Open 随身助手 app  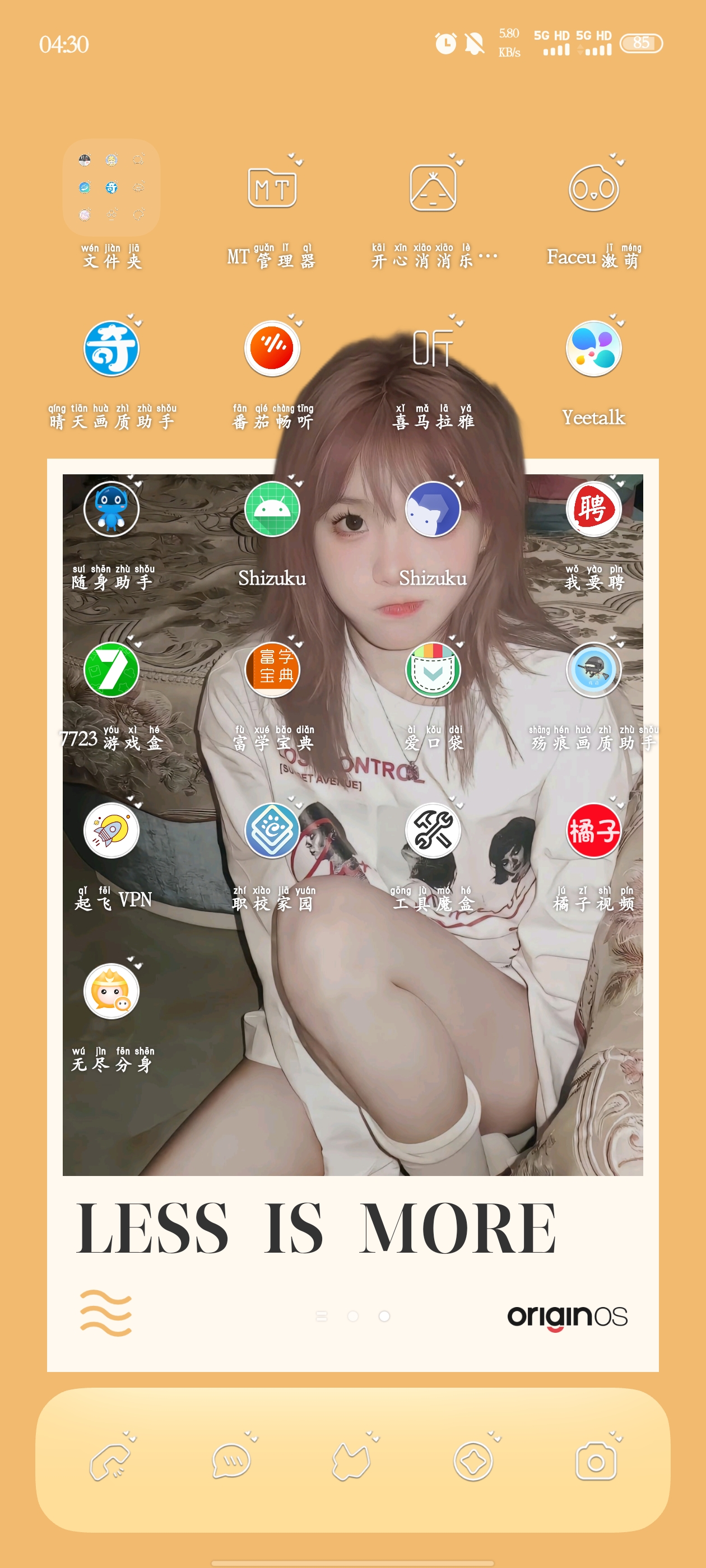pyautogui.click(x=112, y=509)
